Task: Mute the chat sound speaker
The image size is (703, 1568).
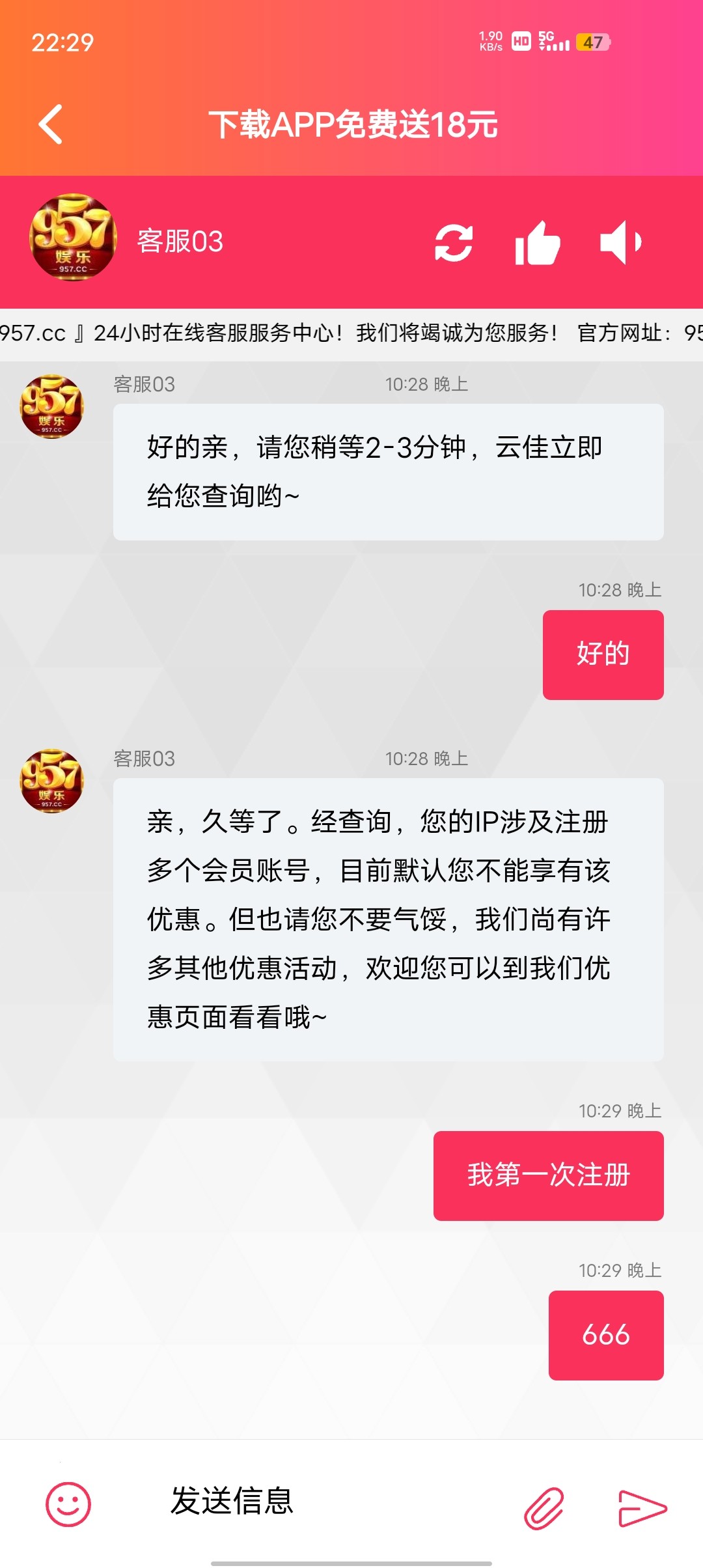Action: 620,242
